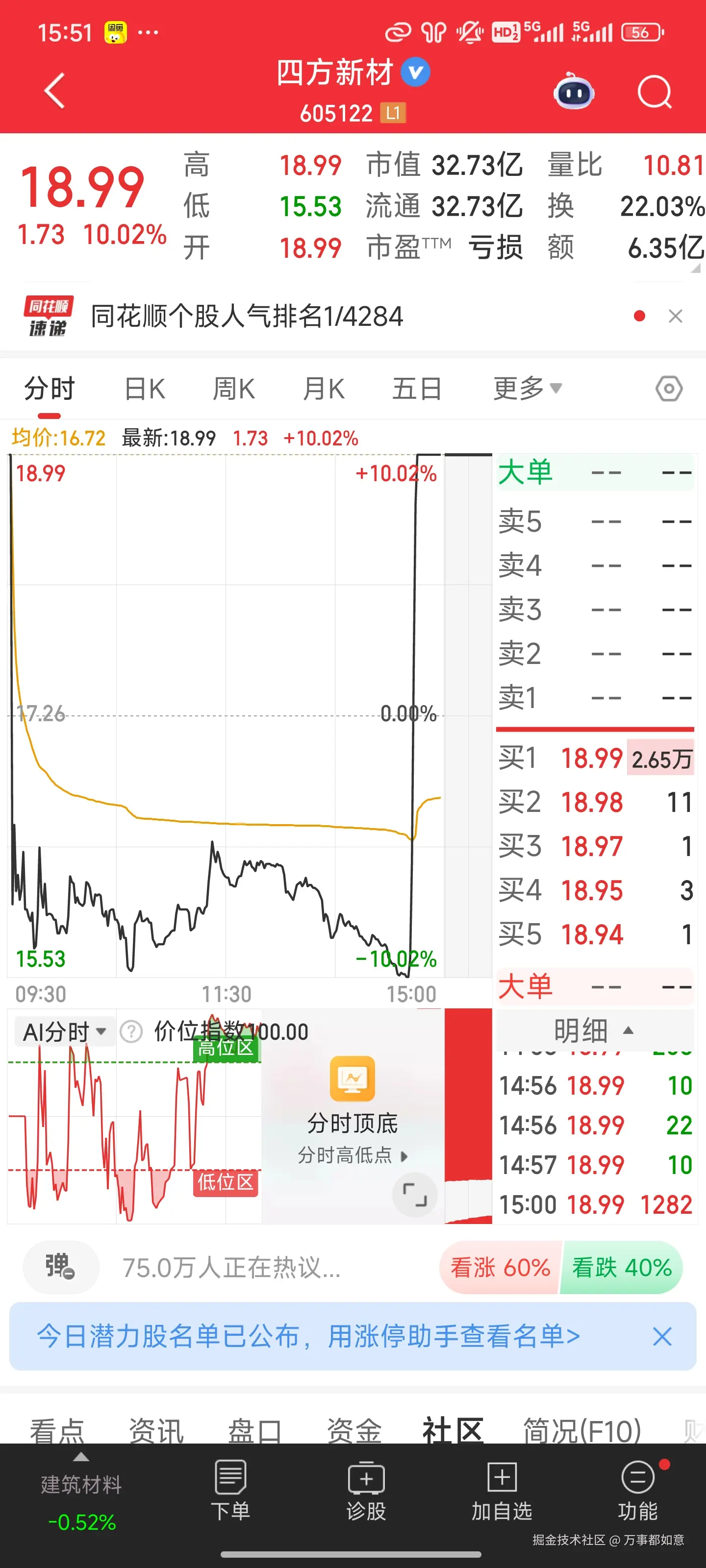Open the AI分时 indicator dropdown
Image resolution: width=706 pixels, height=1568 pixels.
pos(63,1031)
